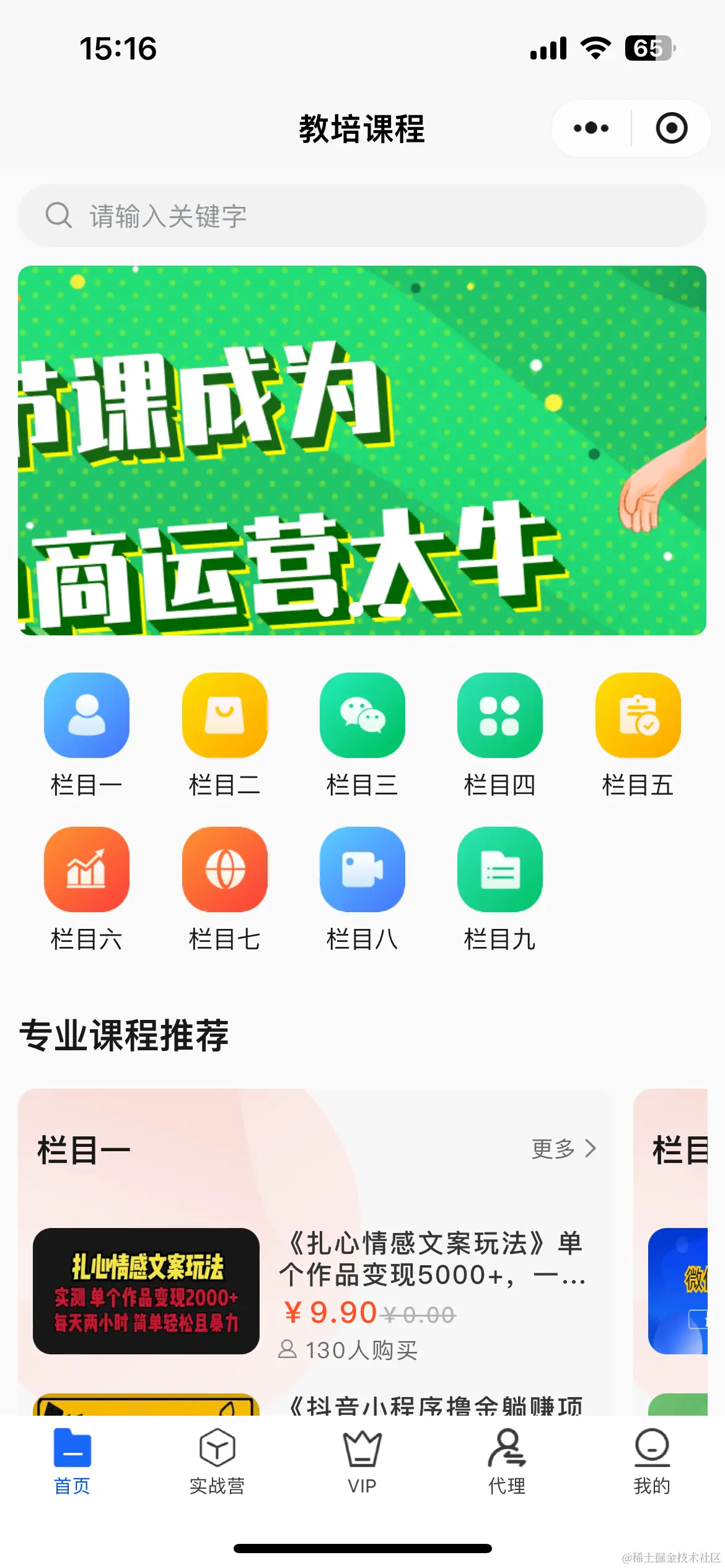Screen dimensions: 725x1568
Task: Select the 栏目二 shopping bag icon
Action: (225, 716)
